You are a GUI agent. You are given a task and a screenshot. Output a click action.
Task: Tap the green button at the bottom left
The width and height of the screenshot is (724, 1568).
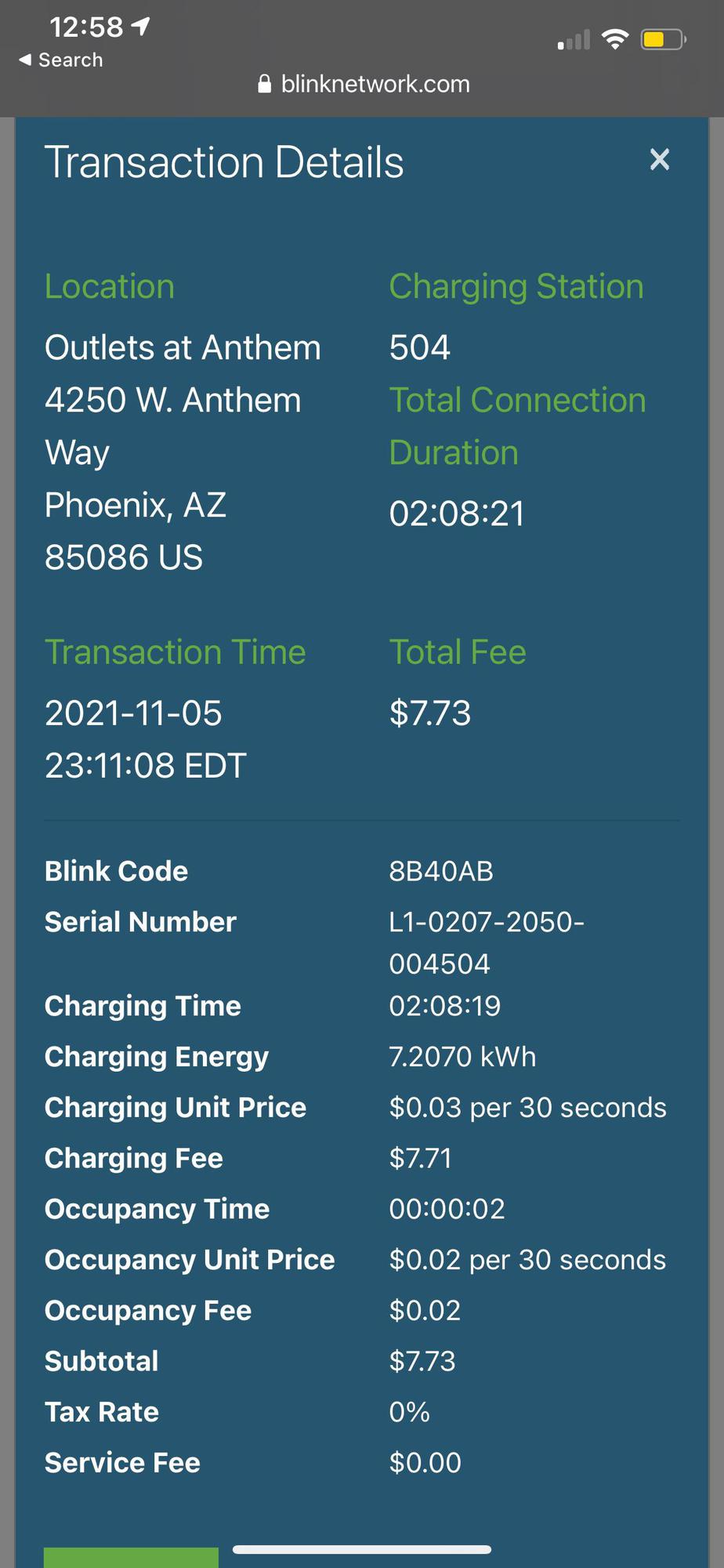pyautogui.click(x=129, y=1557)
